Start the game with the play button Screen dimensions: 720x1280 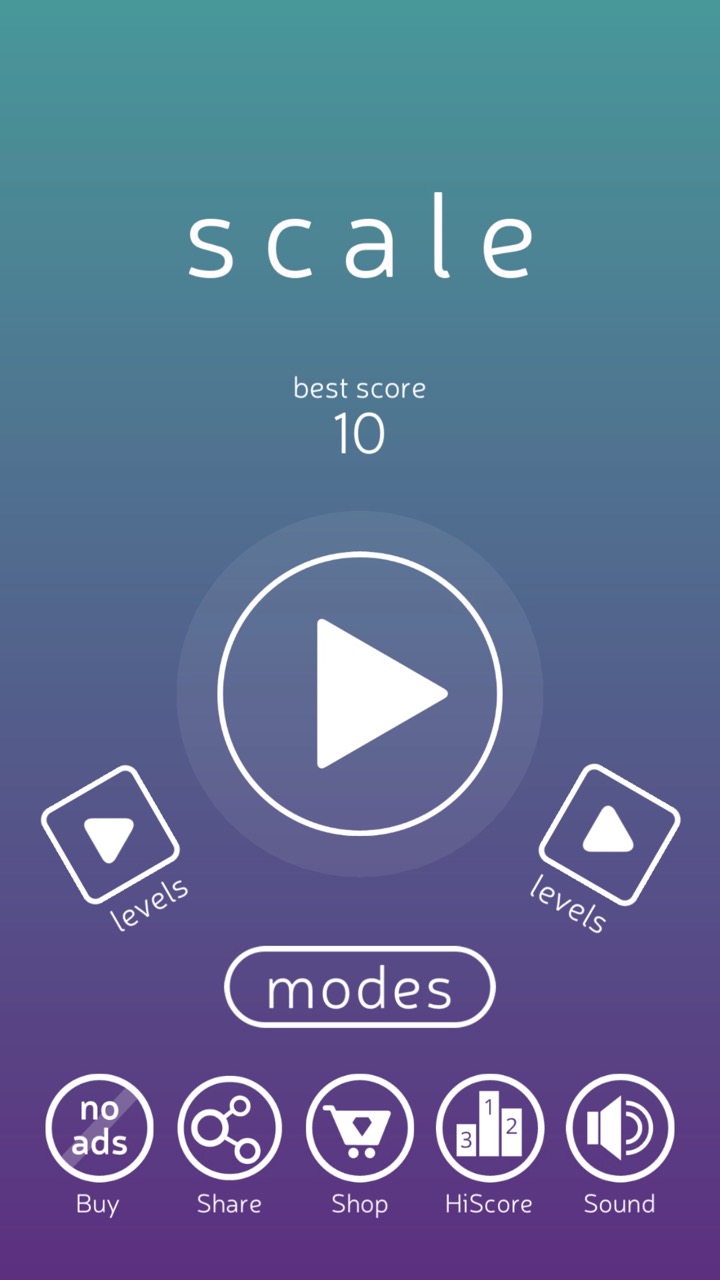point(360,693)
